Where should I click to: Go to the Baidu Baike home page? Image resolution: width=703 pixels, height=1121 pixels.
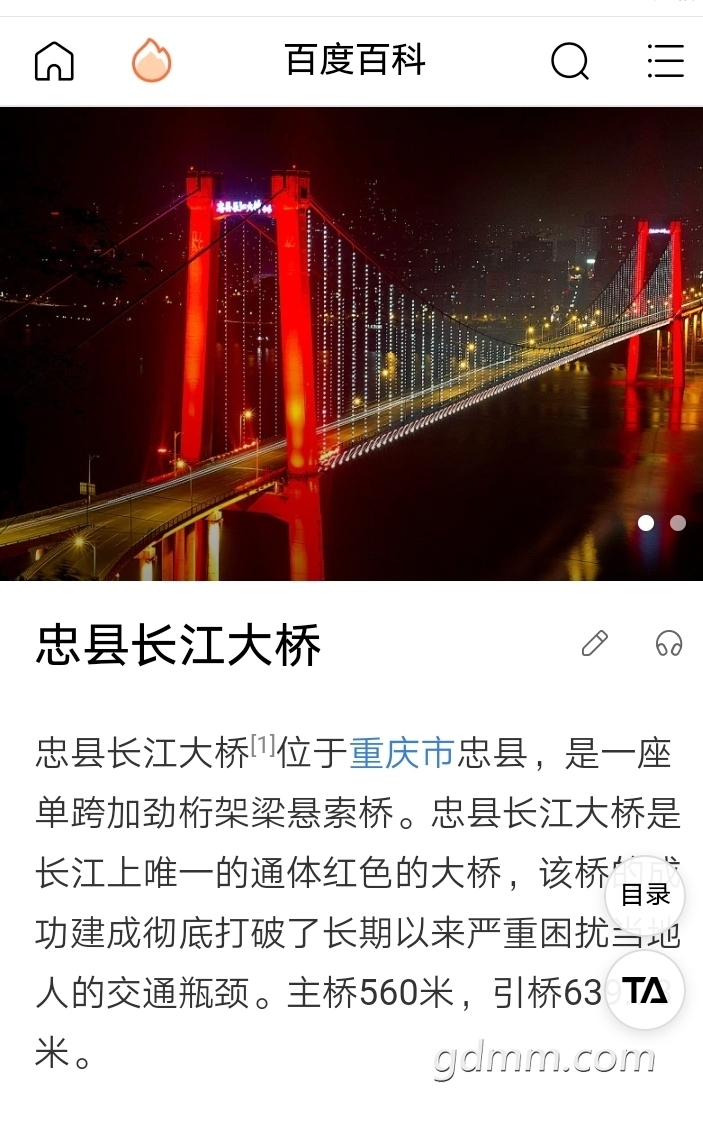point(54,61)
